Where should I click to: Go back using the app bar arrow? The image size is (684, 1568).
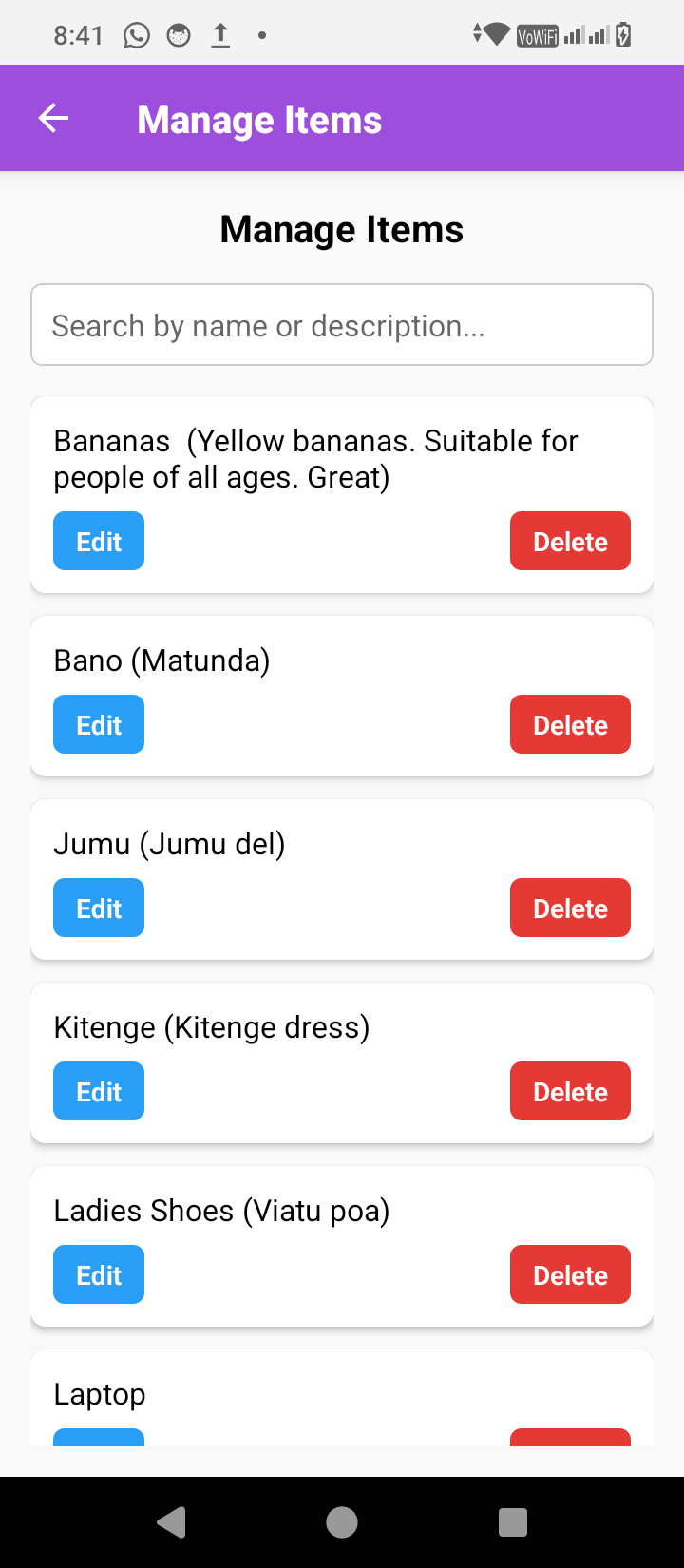click(x=54, y=119)
